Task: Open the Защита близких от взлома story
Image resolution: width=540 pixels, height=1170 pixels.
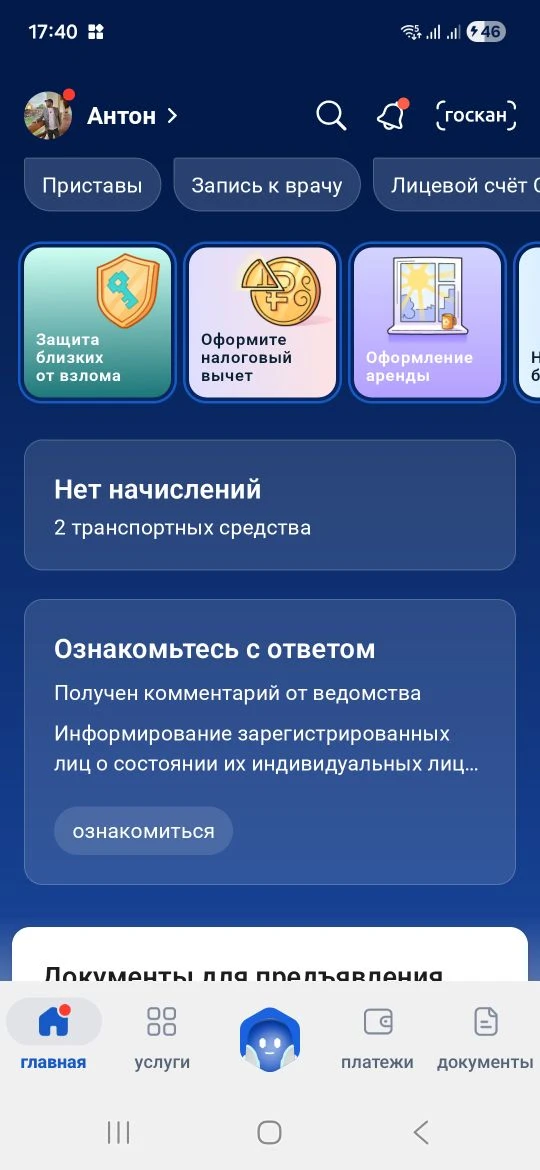Action: coord(98,322)
